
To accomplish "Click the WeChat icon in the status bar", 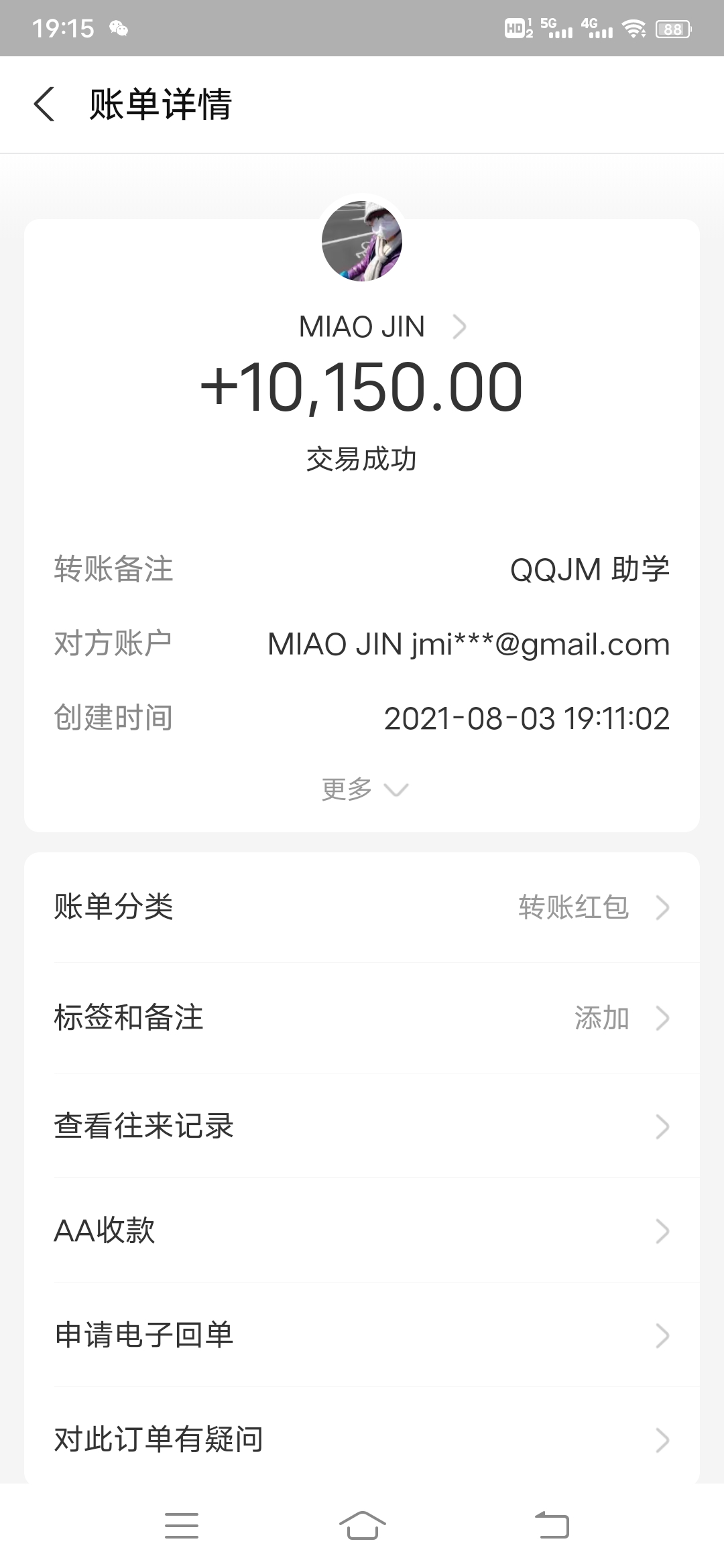I will pyautogui.click(x=118, y=28).
